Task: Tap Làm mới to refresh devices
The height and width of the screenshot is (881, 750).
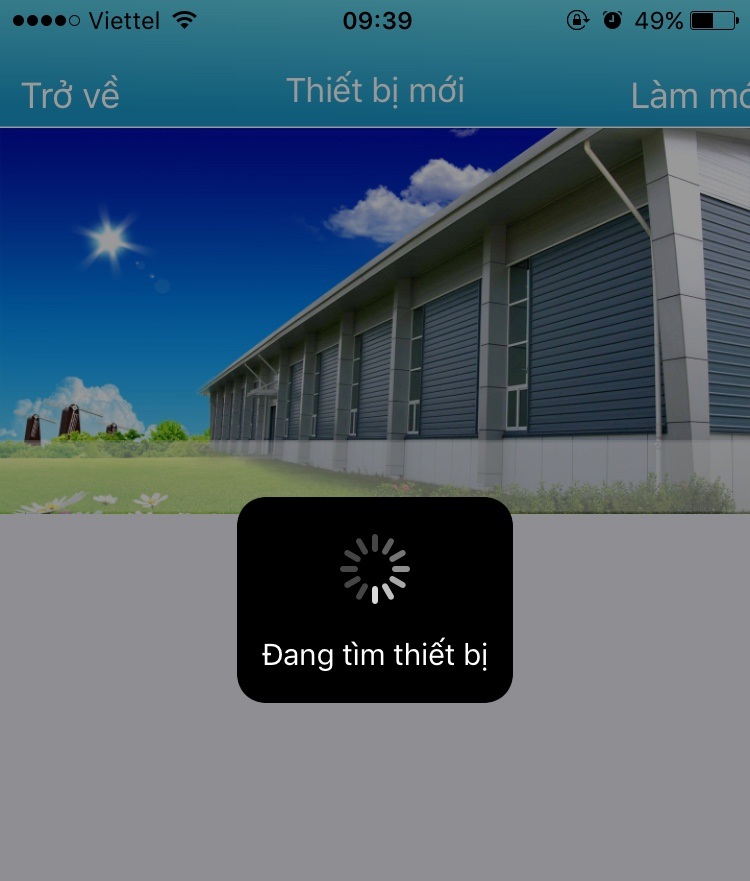Action: 690,95
